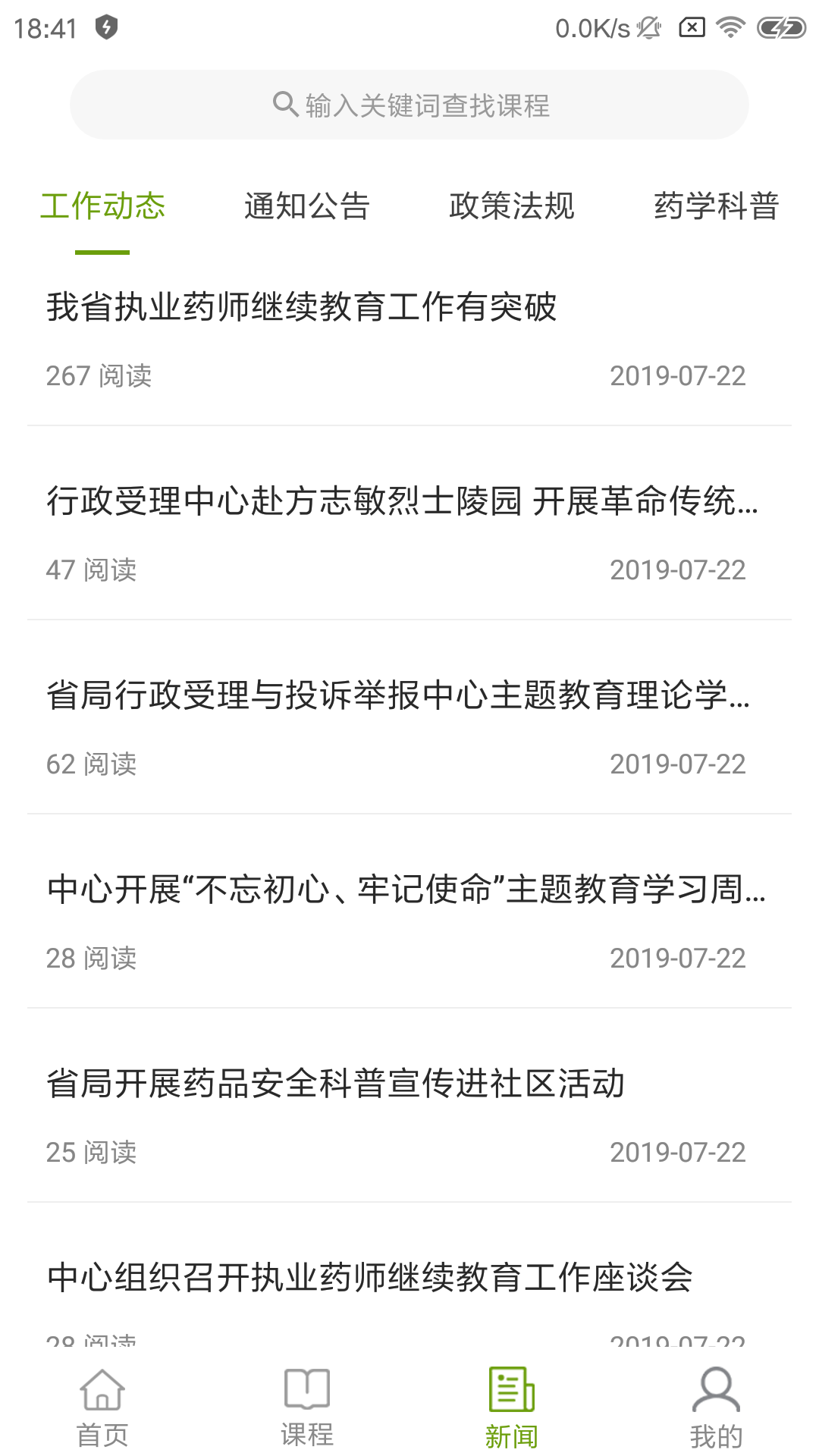This screenshot has height=1456, width=819.
Task: Open article 我省执业药师继续教育工作有突破
Action: click(303, 306)
